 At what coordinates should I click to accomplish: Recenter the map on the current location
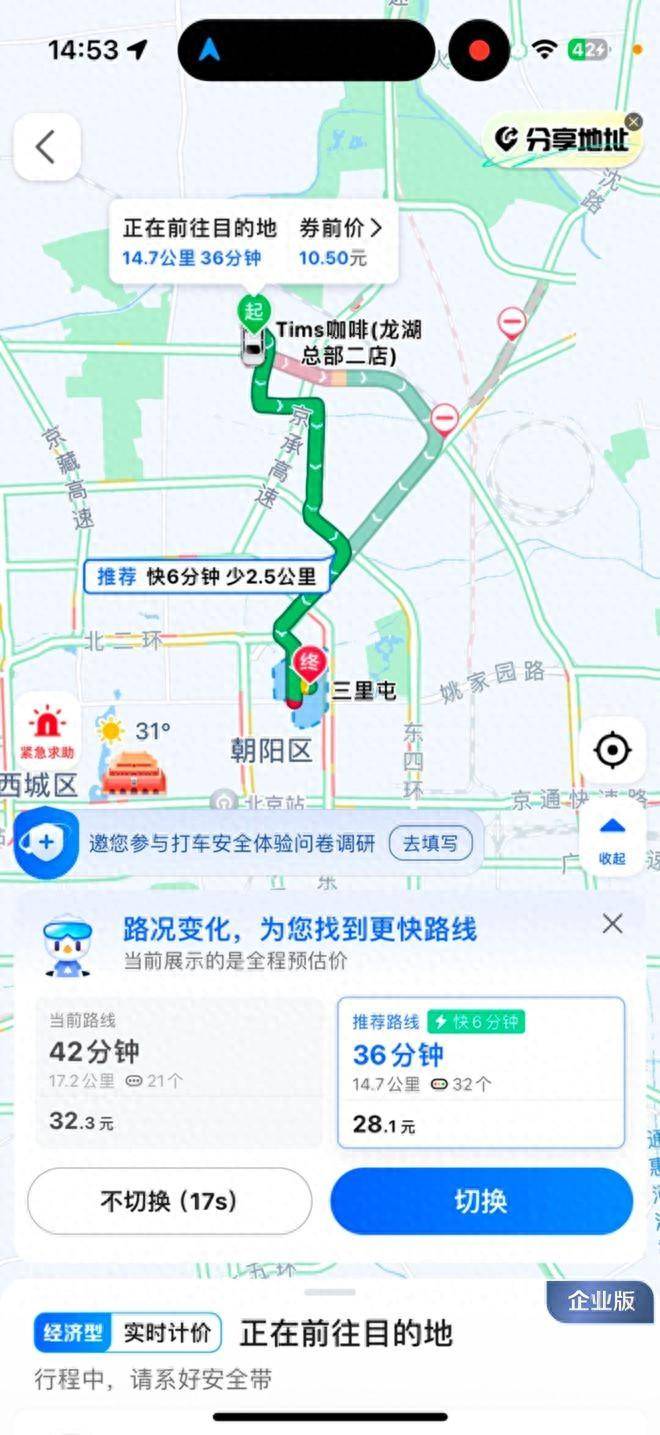[x=612, y=750]
